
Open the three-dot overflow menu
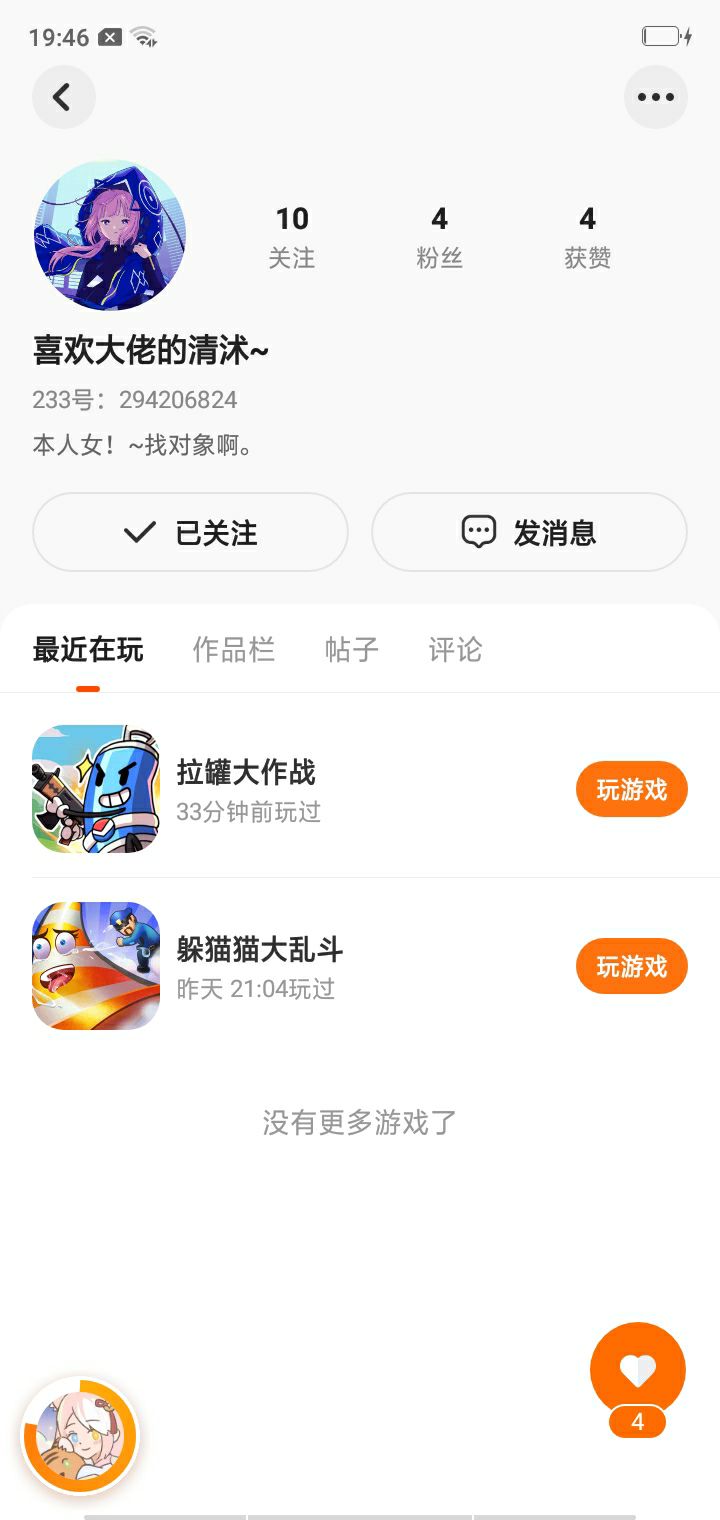click(x=655, y=97)
